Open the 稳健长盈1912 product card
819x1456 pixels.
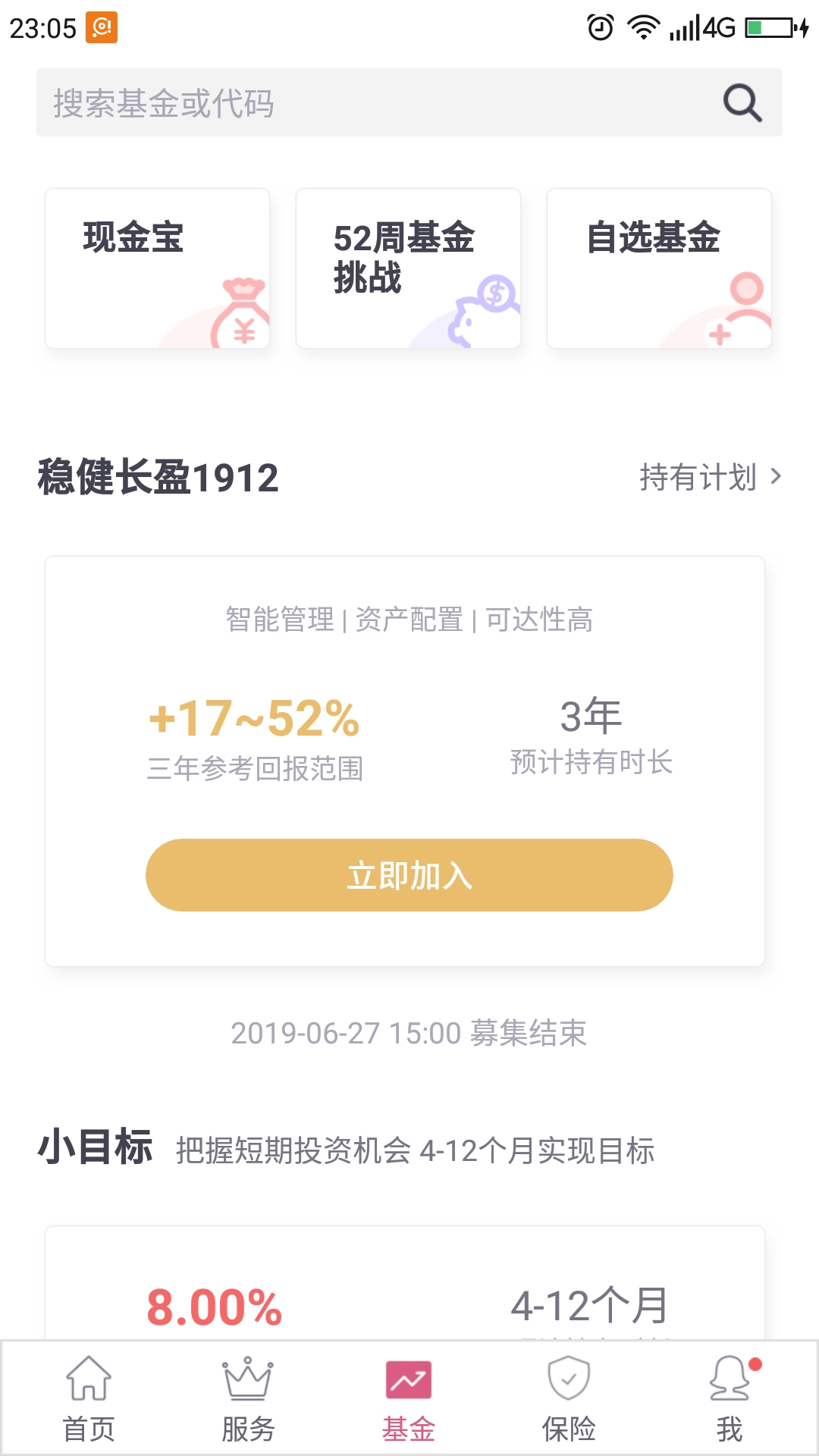405,761
